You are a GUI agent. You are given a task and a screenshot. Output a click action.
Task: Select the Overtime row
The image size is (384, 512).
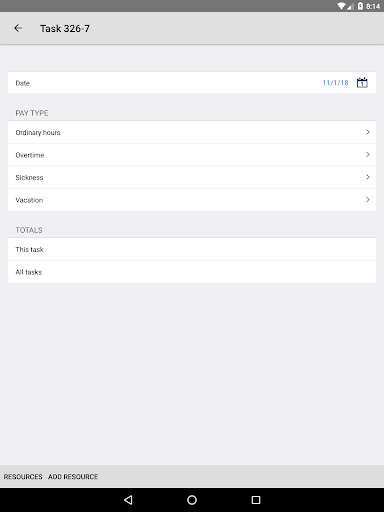[192, 155]
